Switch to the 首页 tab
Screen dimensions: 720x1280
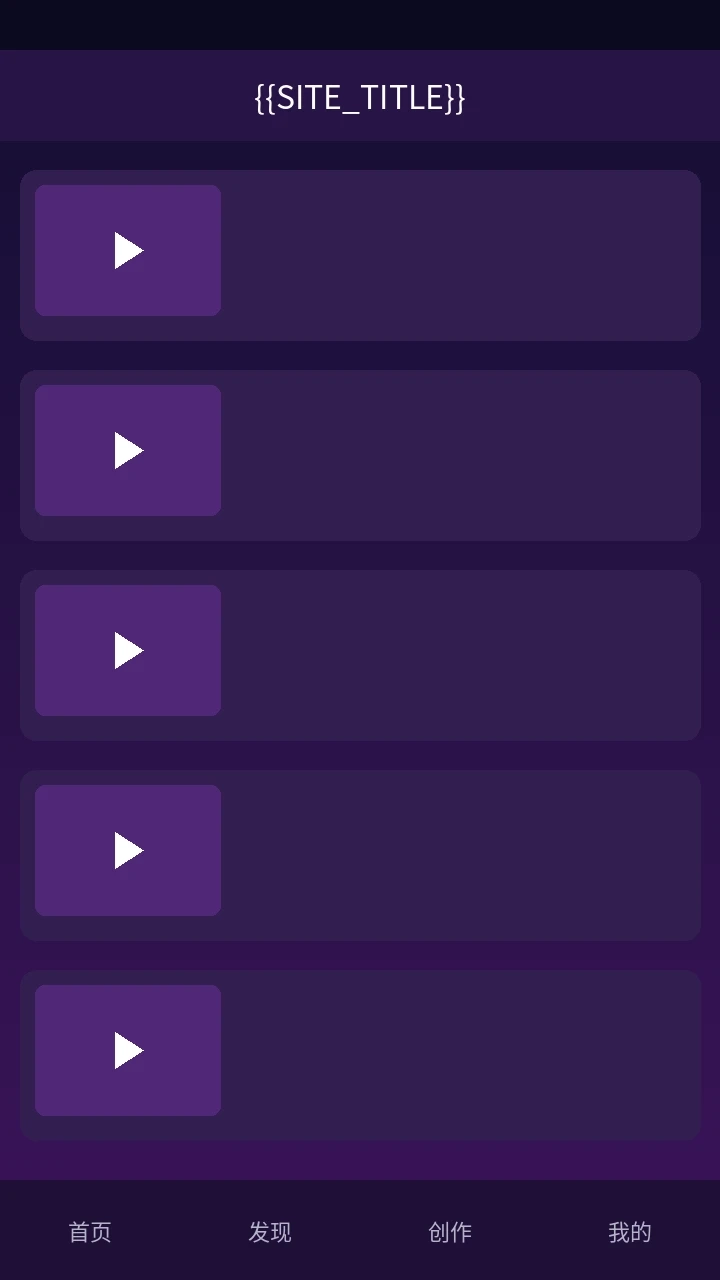tap(90, 1232)
